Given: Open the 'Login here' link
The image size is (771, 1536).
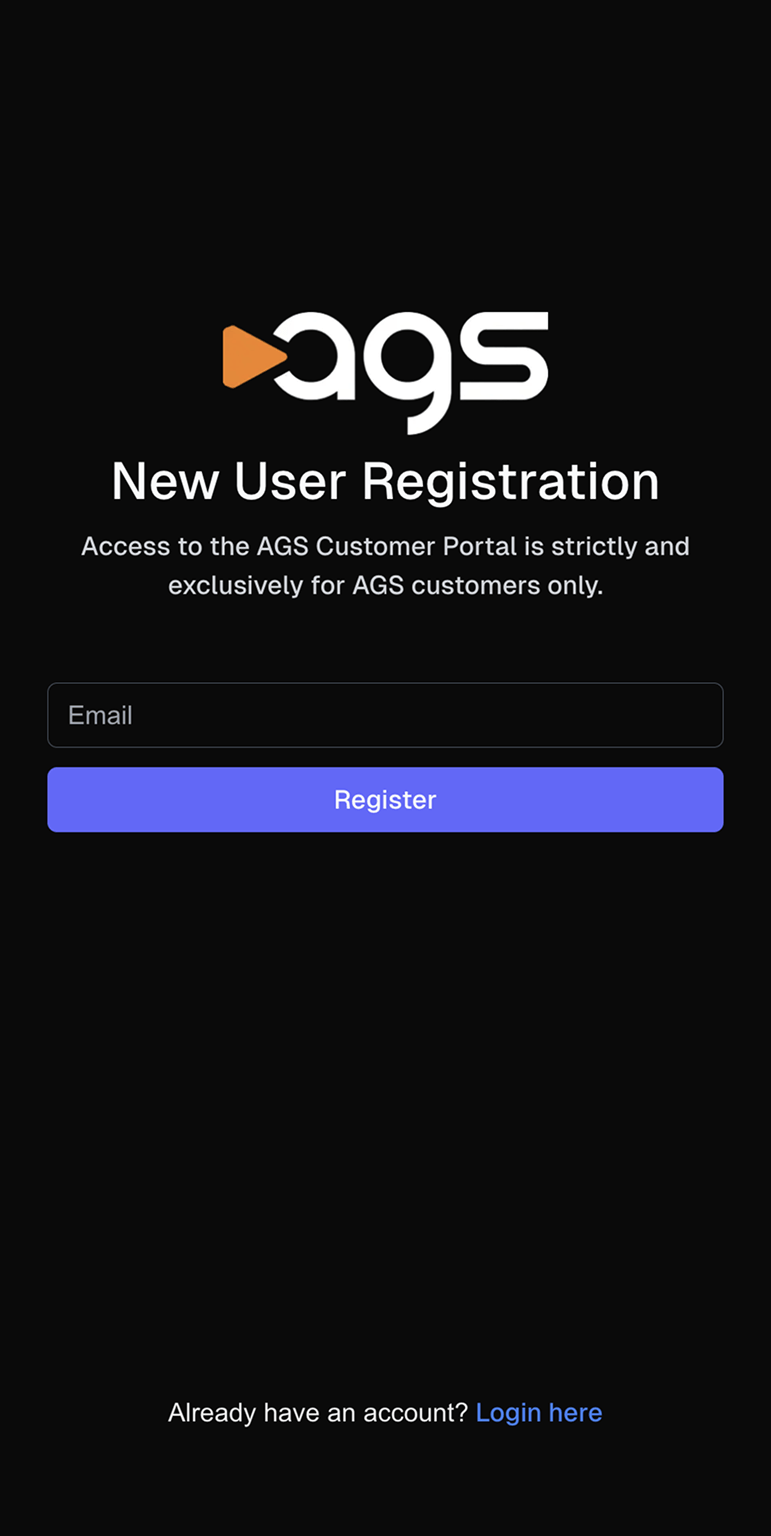Looking at the screenshot, I should coord(539,1412).
